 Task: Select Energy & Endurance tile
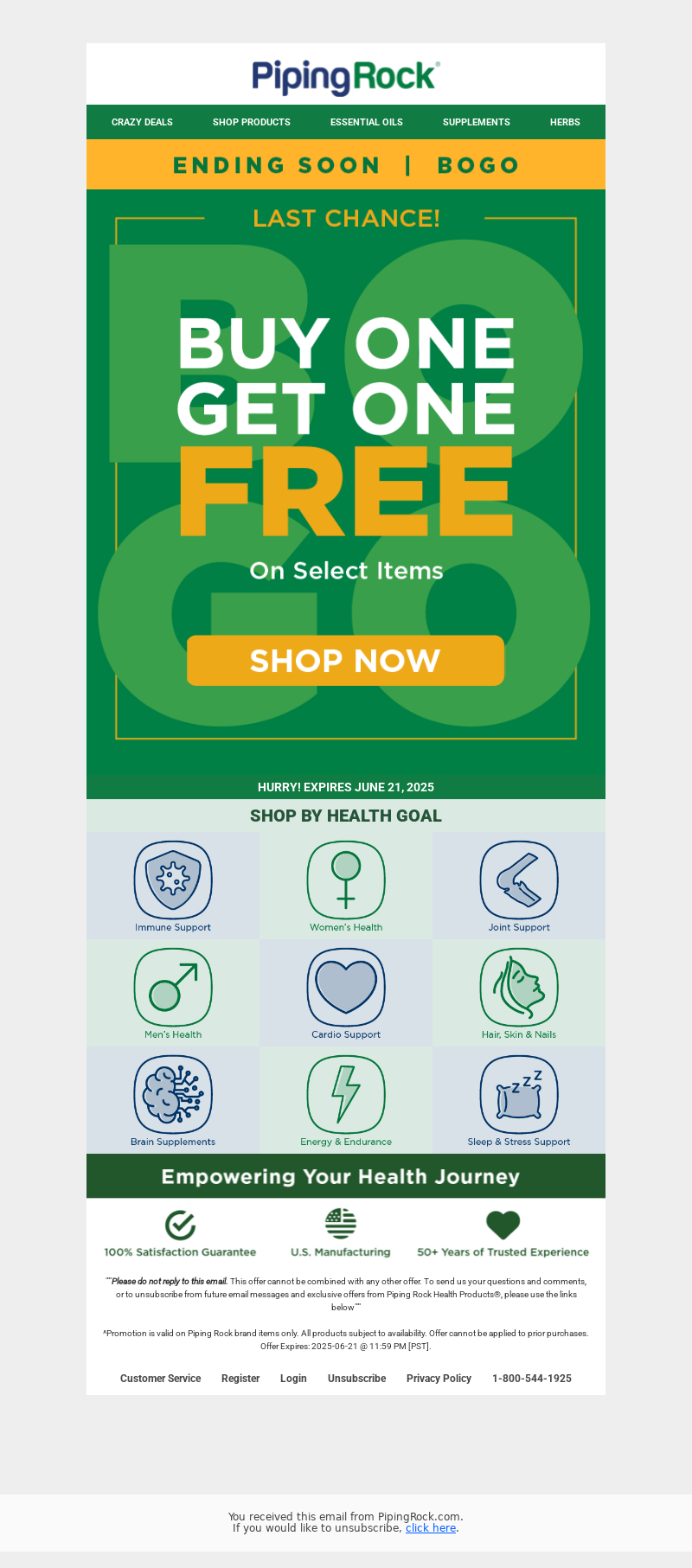click(346, 1100)
